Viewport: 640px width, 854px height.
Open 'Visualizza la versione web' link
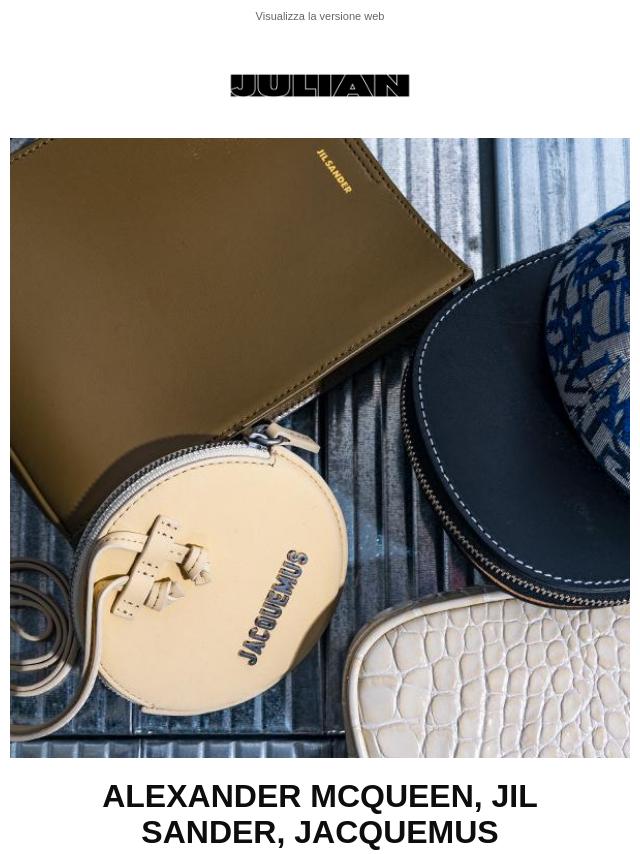(x=319, y=16)
